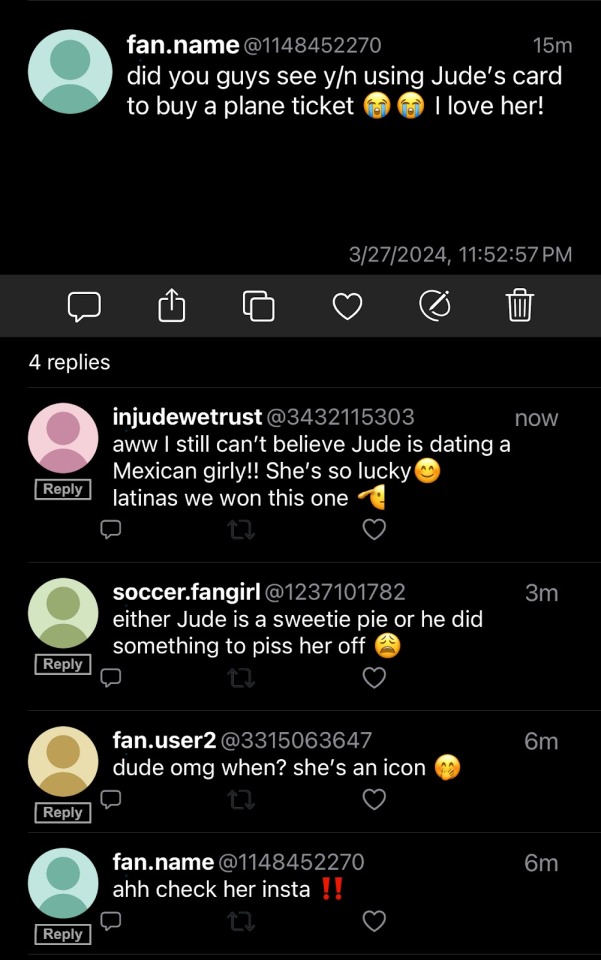Like fan.user2's 'she's an icon' reply
Viewport: 601px width, 960px height.
(x=374, y=799)
